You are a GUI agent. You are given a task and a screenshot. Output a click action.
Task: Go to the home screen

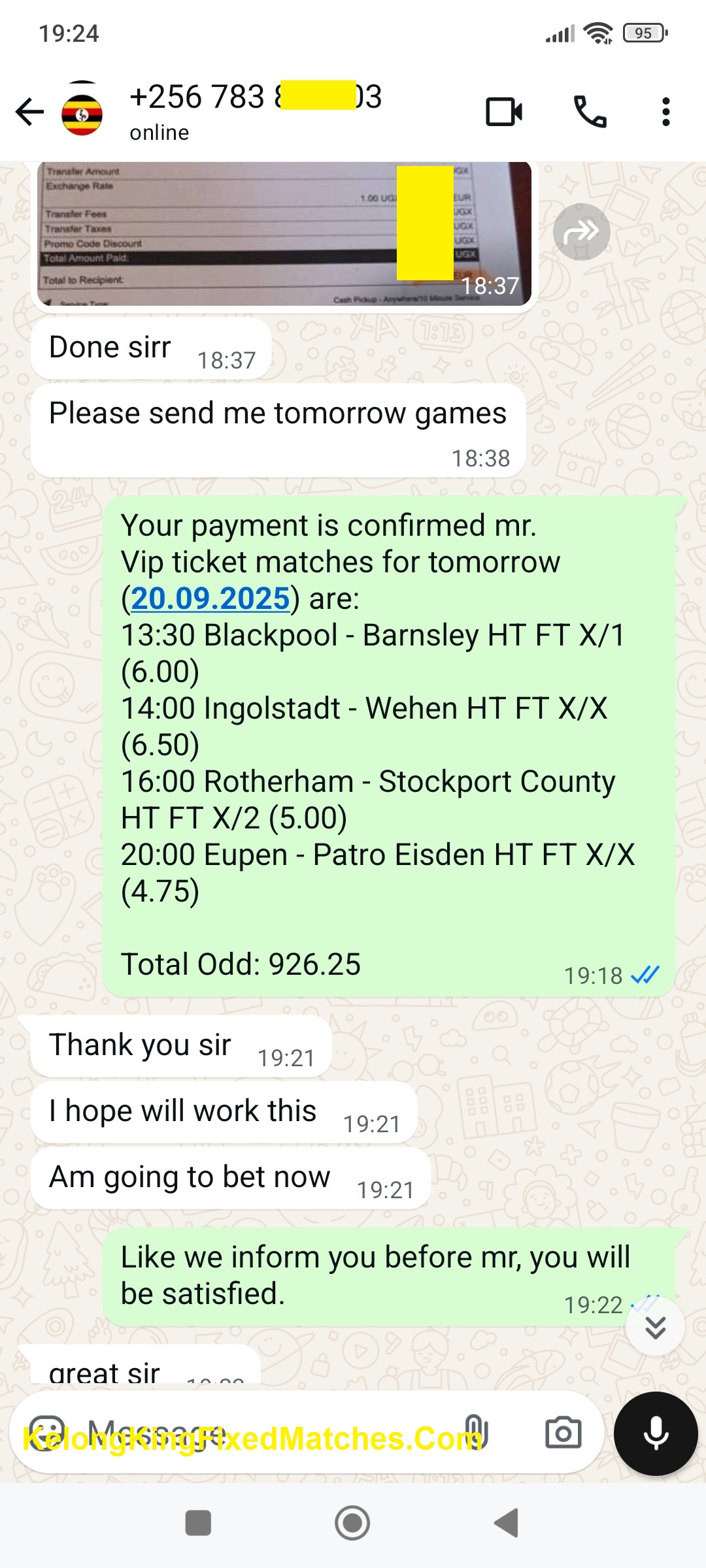tap(352, 1523)
